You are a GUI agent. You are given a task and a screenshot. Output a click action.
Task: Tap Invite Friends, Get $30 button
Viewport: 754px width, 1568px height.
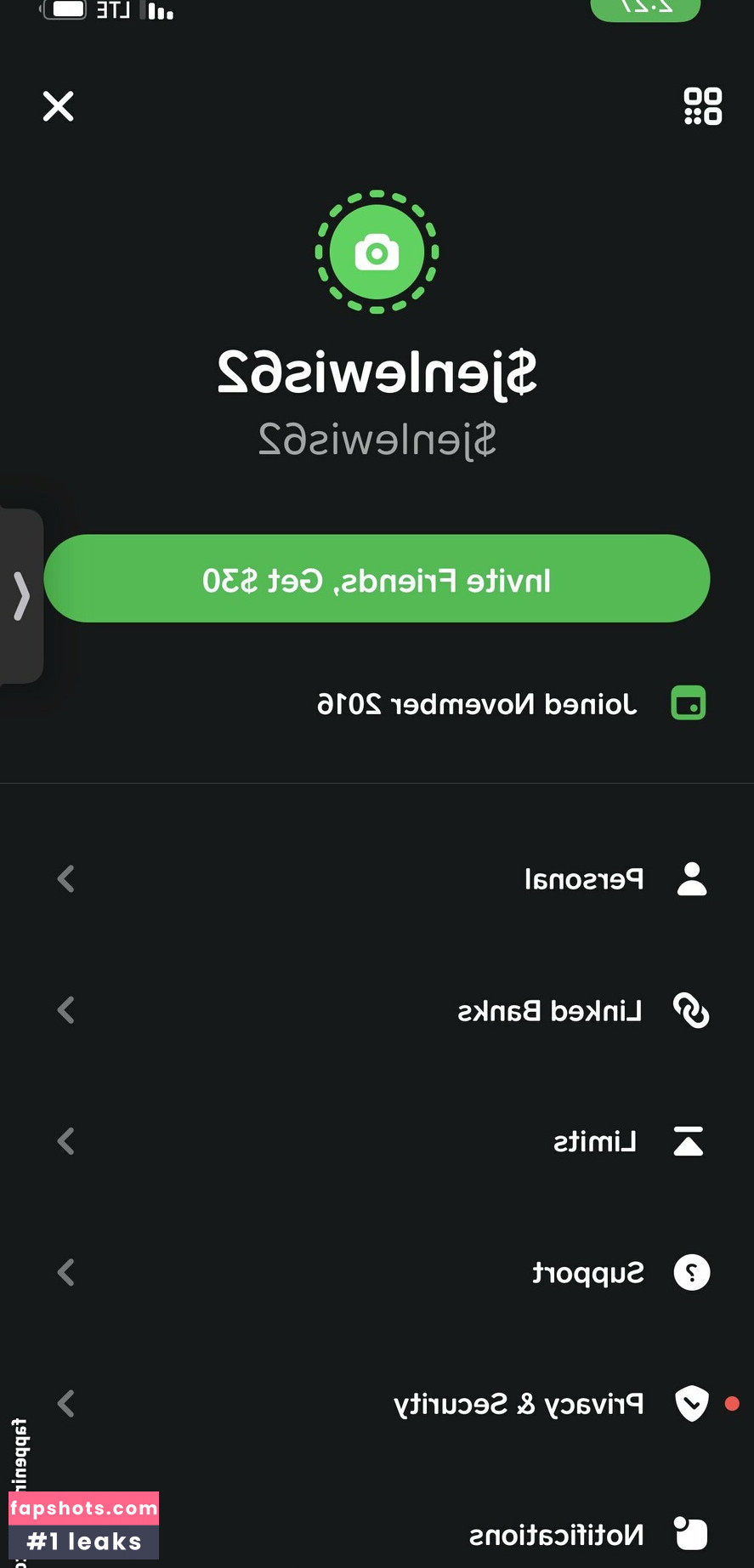(x=377, y=579)
